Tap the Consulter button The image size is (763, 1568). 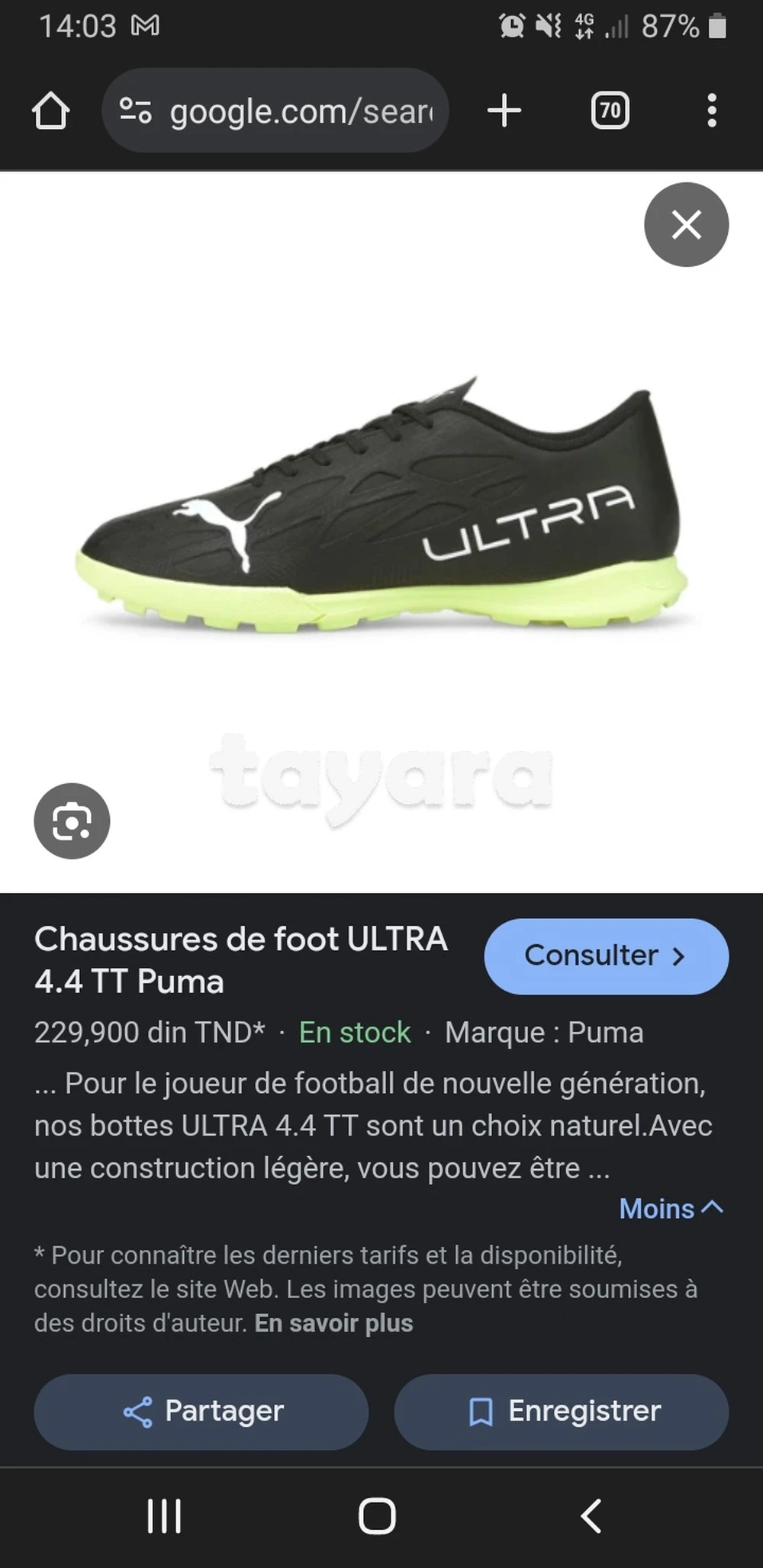click(x=606, y=956)
